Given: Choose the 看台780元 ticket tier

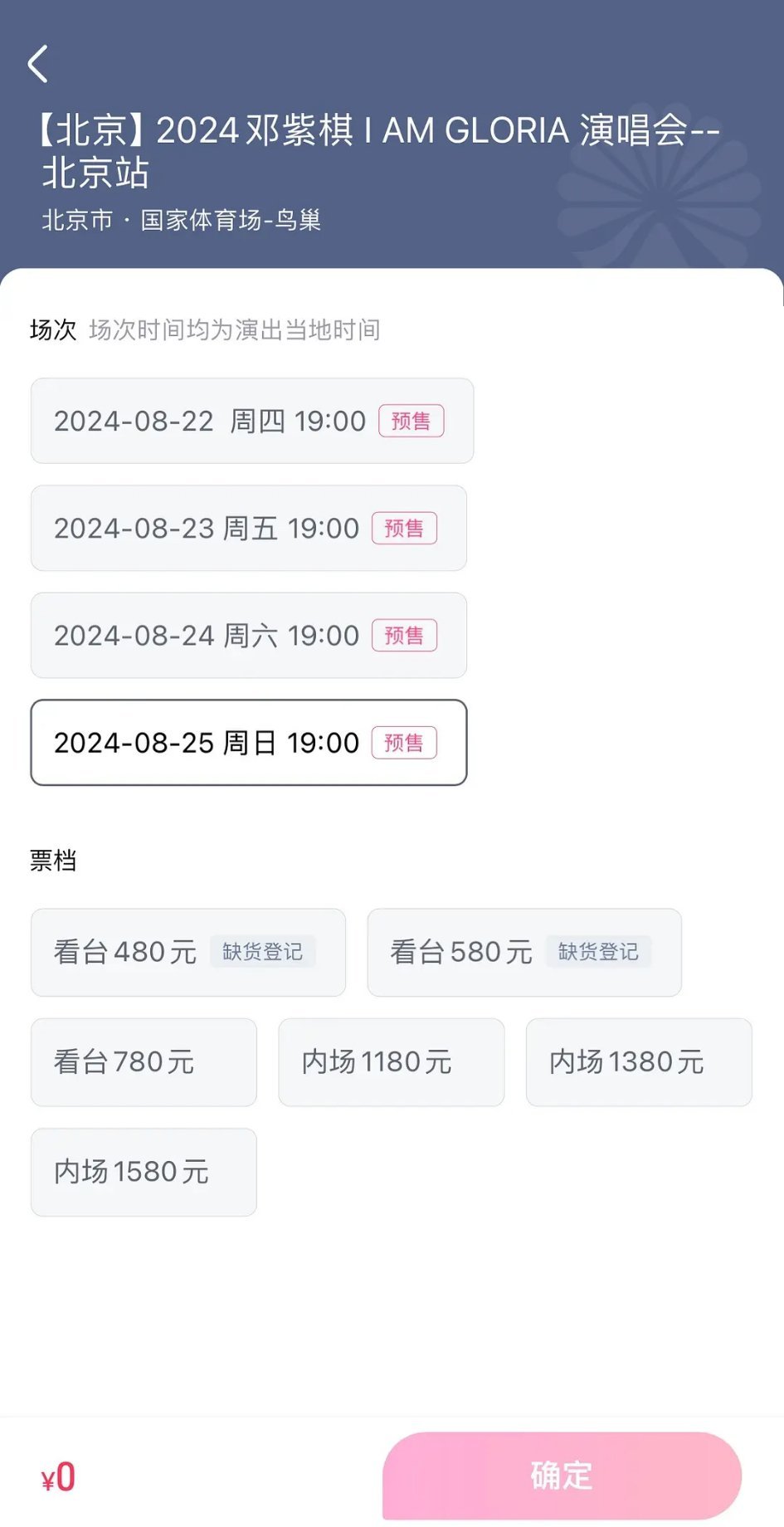Looking at the screenshot, I should click(143, 1063).
